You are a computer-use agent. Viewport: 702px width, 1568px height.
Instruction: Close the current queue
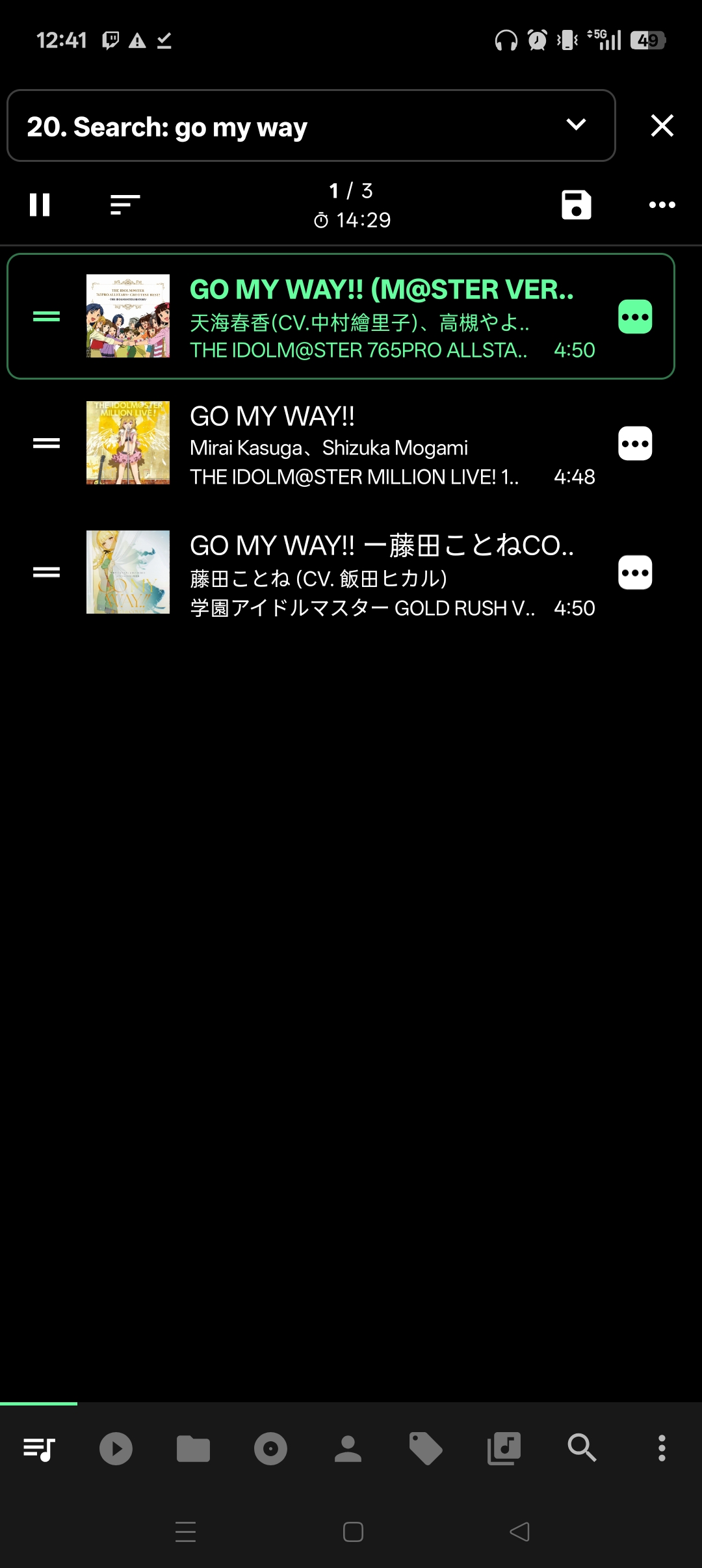662,125
